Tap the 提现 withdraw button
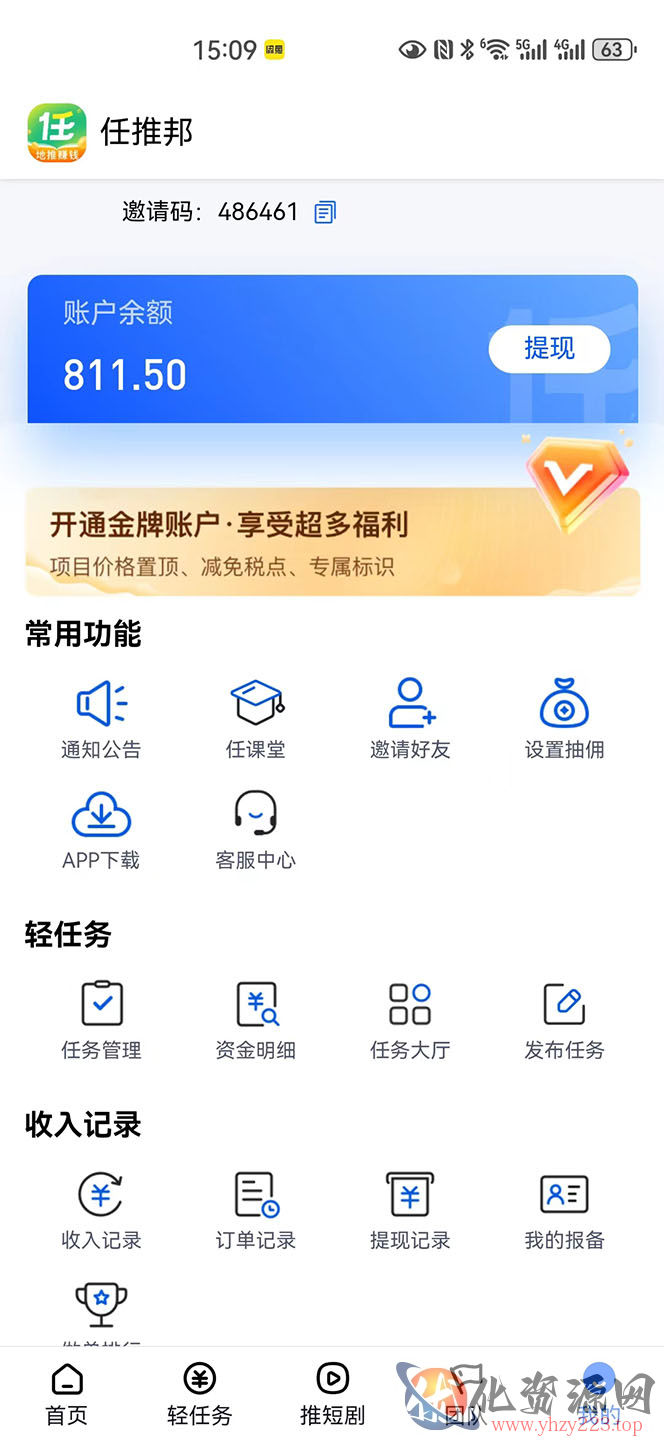 [549, 348]
